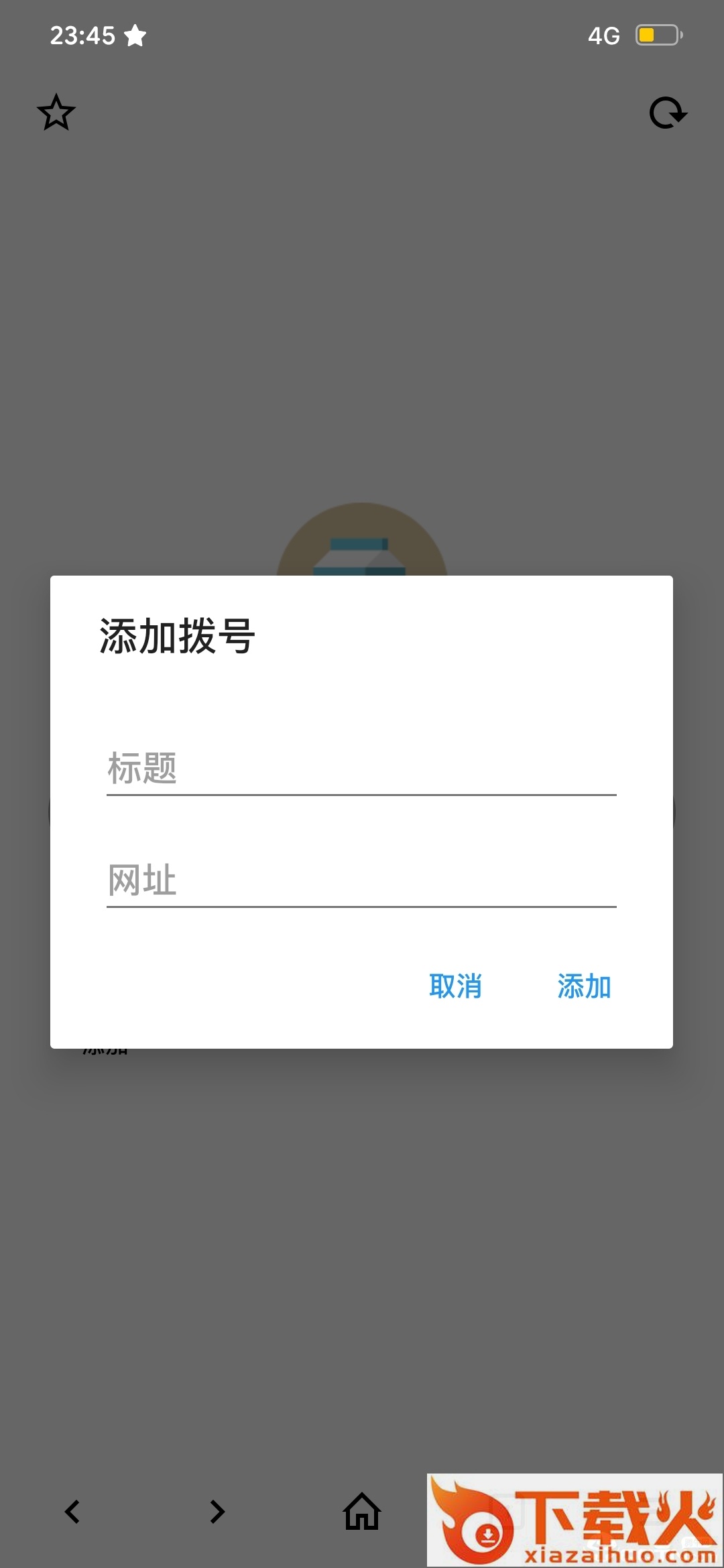Go back with the left arrow
724x1568 pixels.
tap(72, 1512)
